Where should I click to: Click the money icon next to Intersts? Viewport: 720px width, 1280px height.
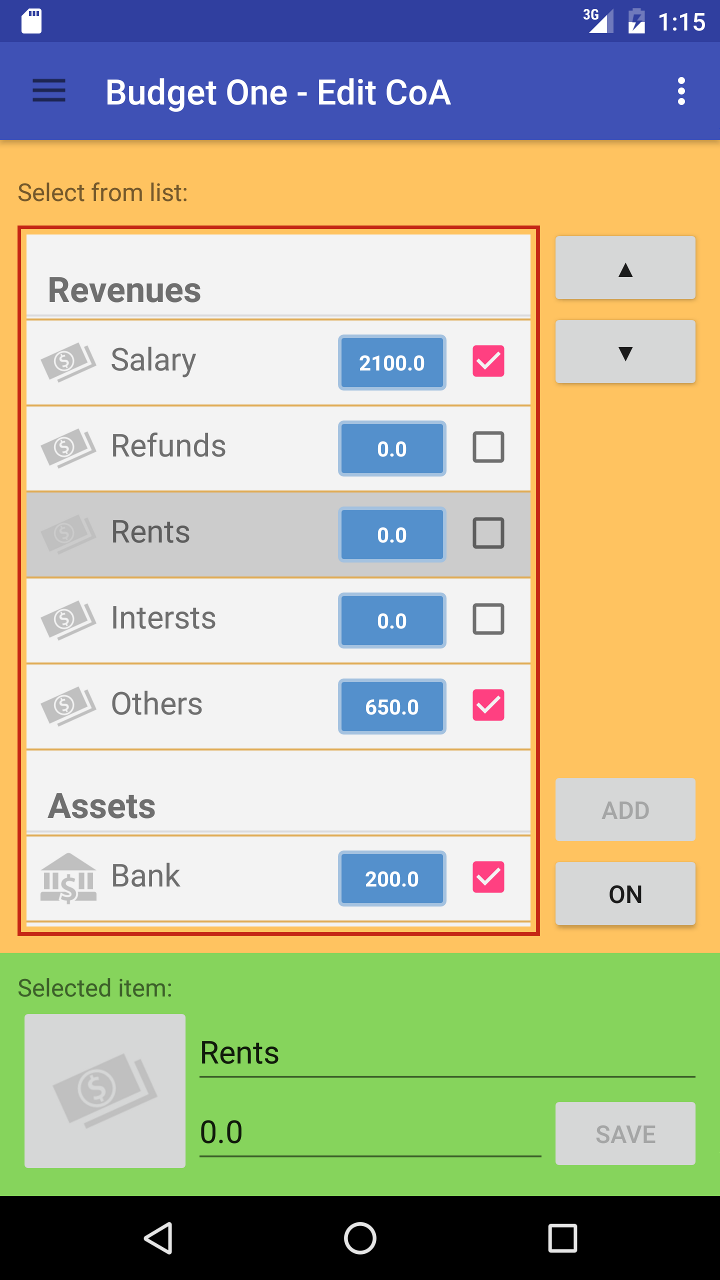[x=67, y=620]
